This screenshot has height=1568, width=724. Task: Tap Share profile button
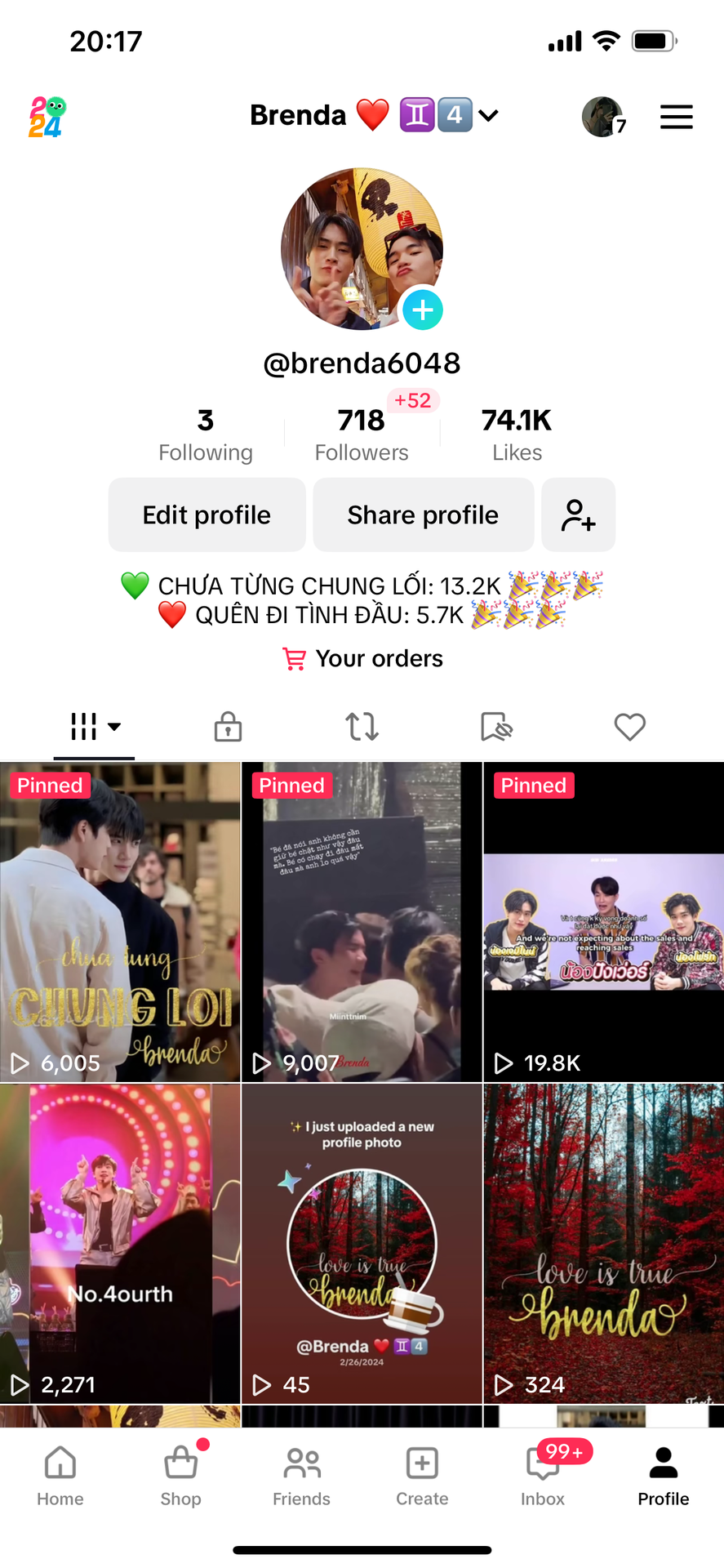click(423, 514)
